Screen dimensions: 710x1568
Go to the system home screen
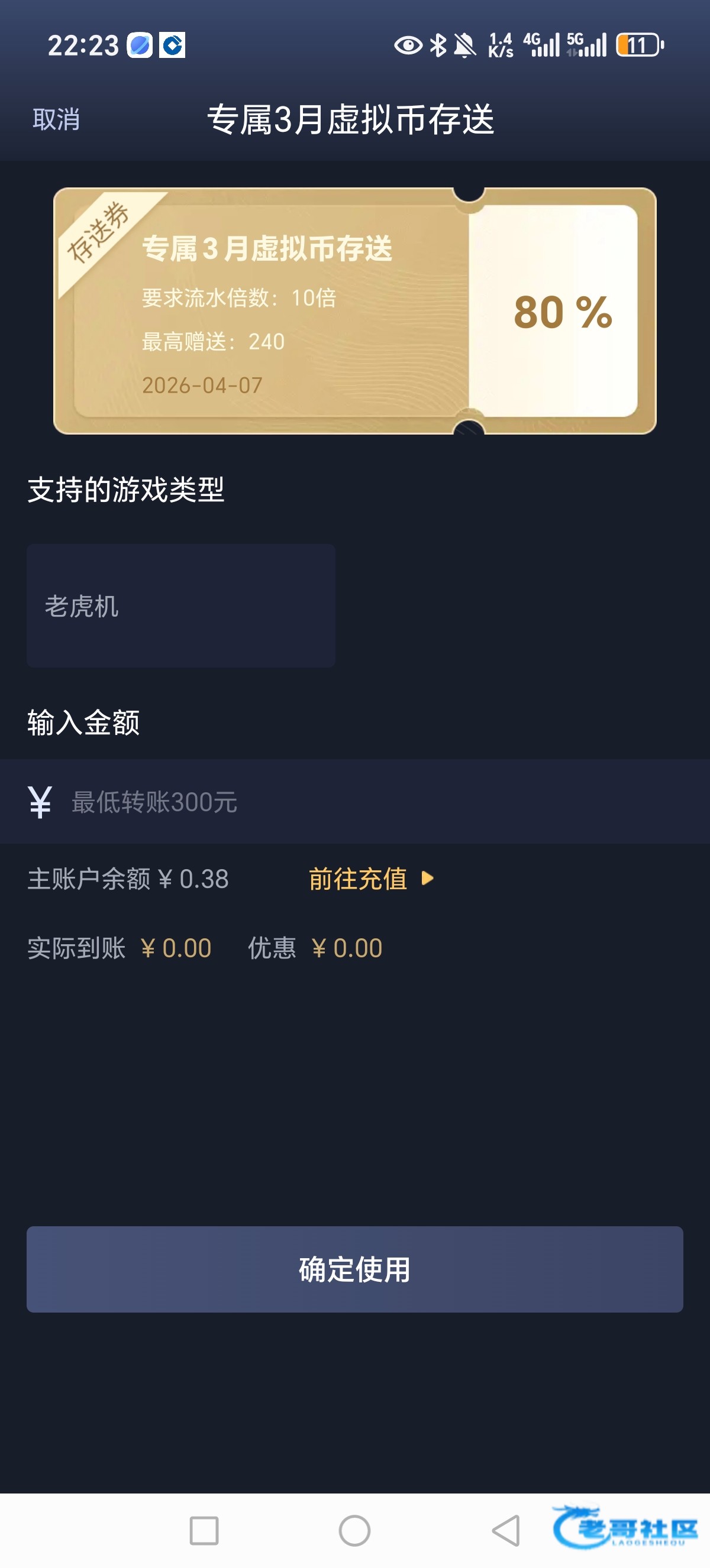pos(354,1530)
